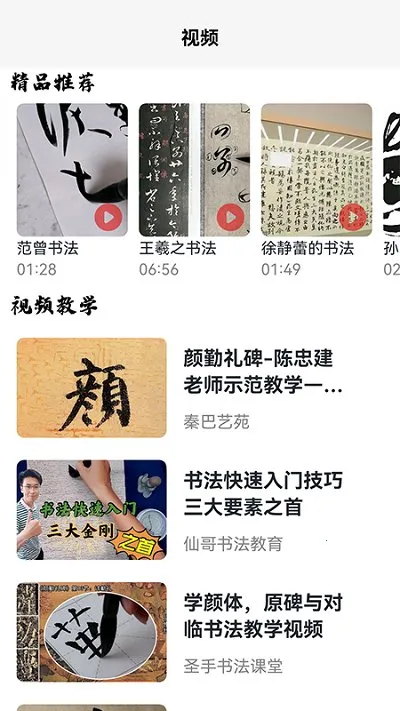
Task: Open 颜勤礼碑-陈忠建 lesson from 秦巴艺苑
Action: (200, 388)
